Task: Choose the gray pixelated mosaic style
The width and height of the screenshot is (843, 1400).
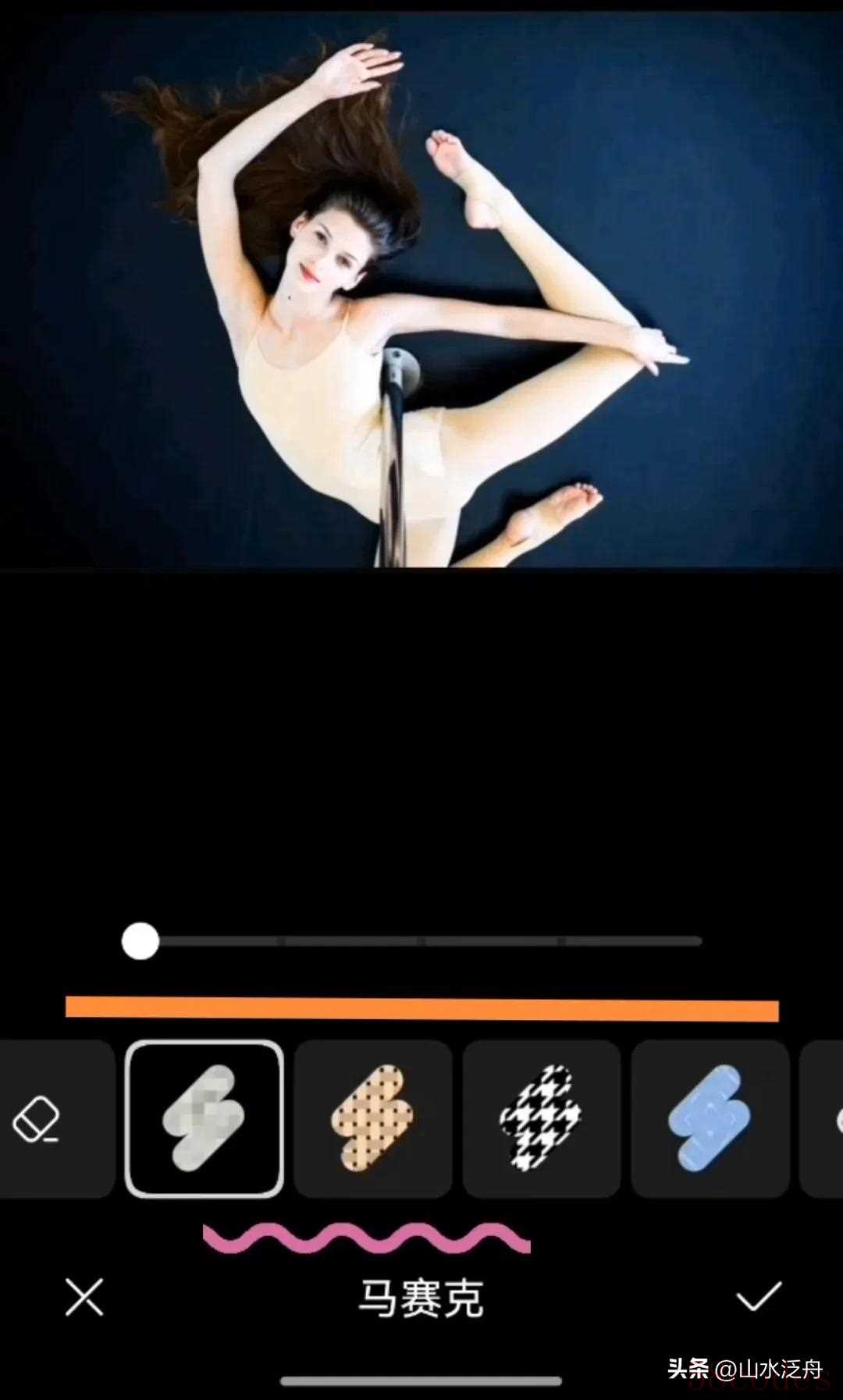Action: pyautogui.click(x=204, y=1118)
